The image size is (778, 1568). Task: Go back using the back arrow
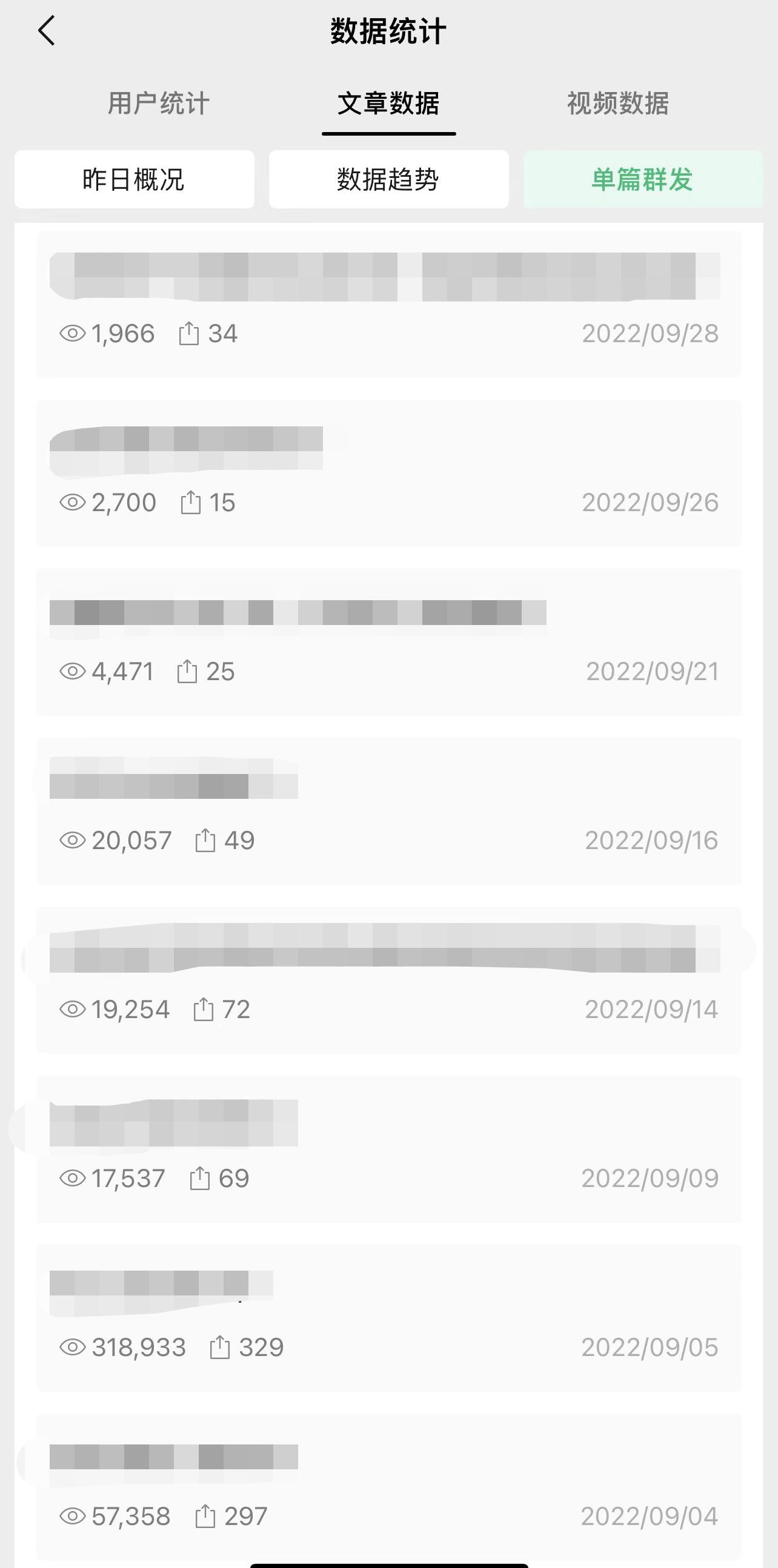[47, 31]
